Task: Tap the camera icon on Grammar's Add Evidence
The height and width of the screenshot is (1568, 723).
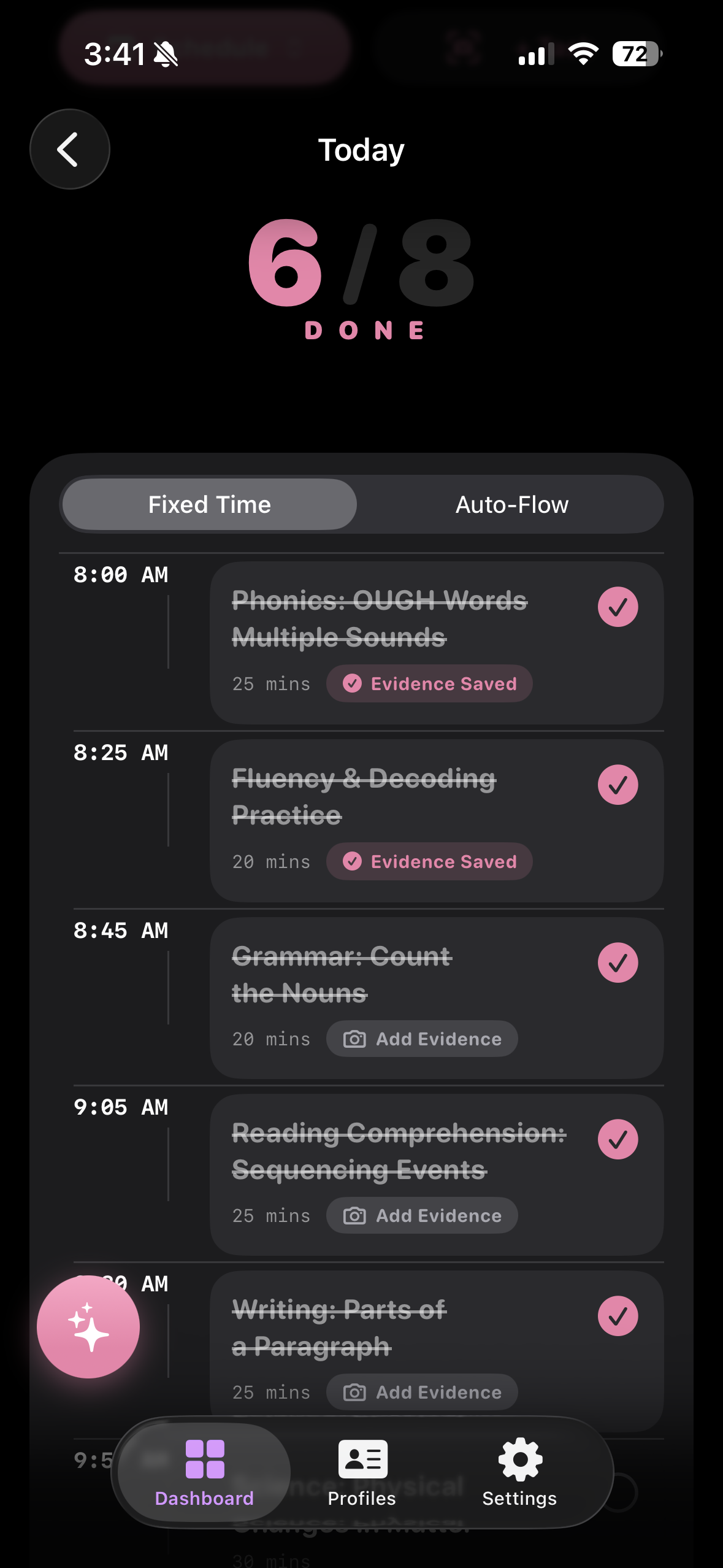Action: point(356,1039)
